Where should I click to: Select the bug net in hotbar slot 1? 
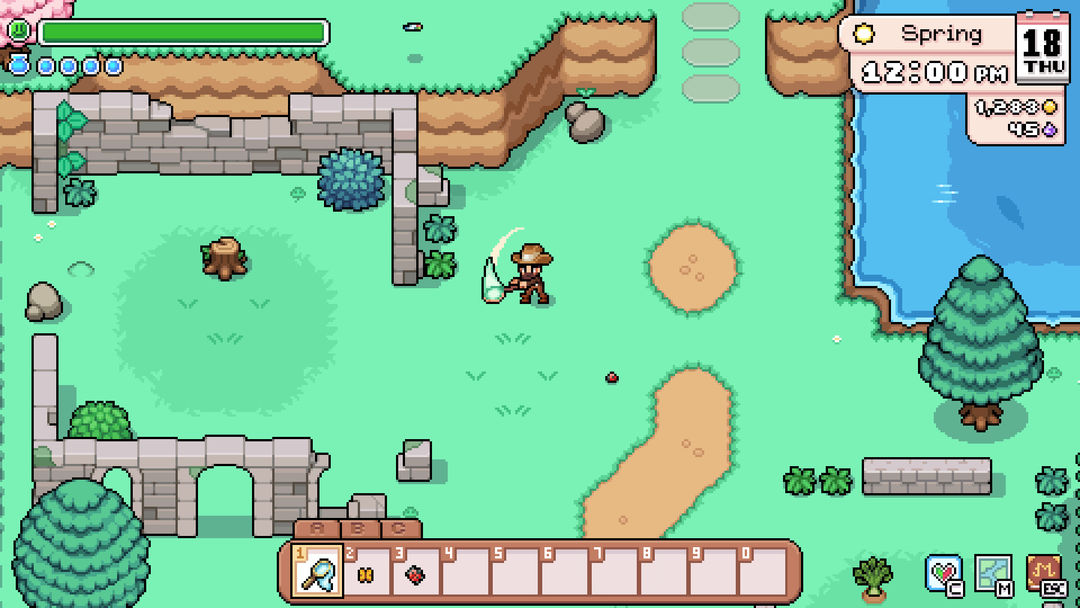coord(319,573)
